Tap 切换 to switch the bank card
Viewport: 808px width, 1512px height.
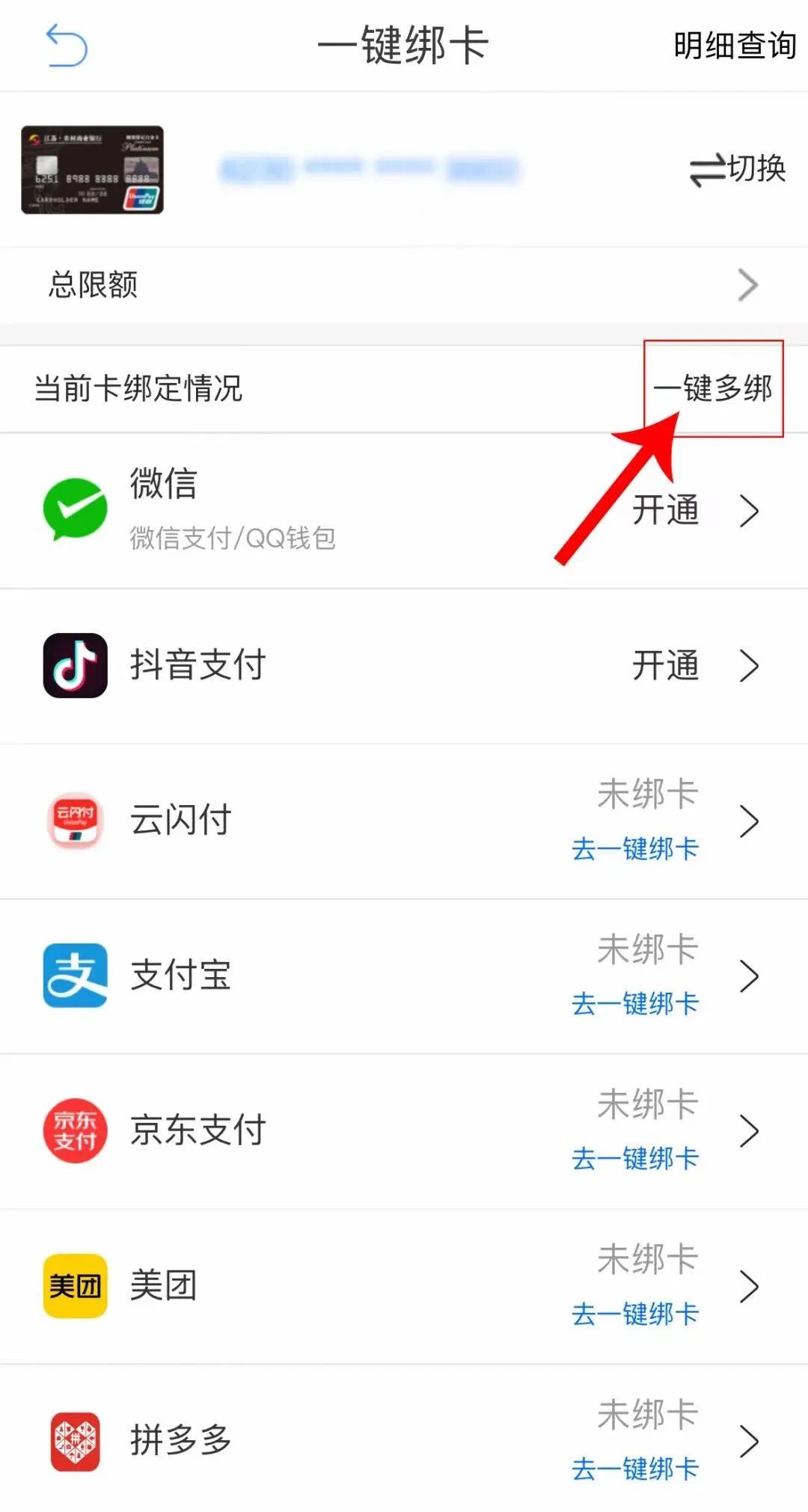738,169
